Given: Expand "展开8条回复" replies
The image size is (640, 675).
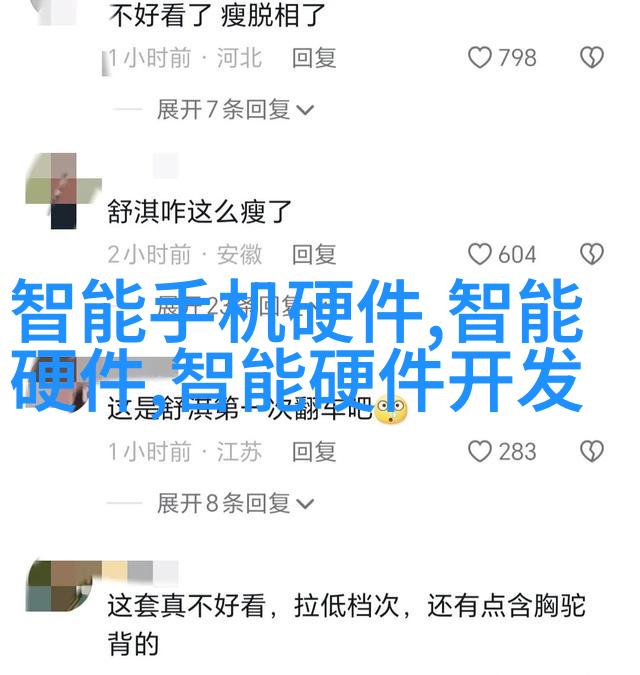Looking at the screenshot, I should (x=235, y=503).
